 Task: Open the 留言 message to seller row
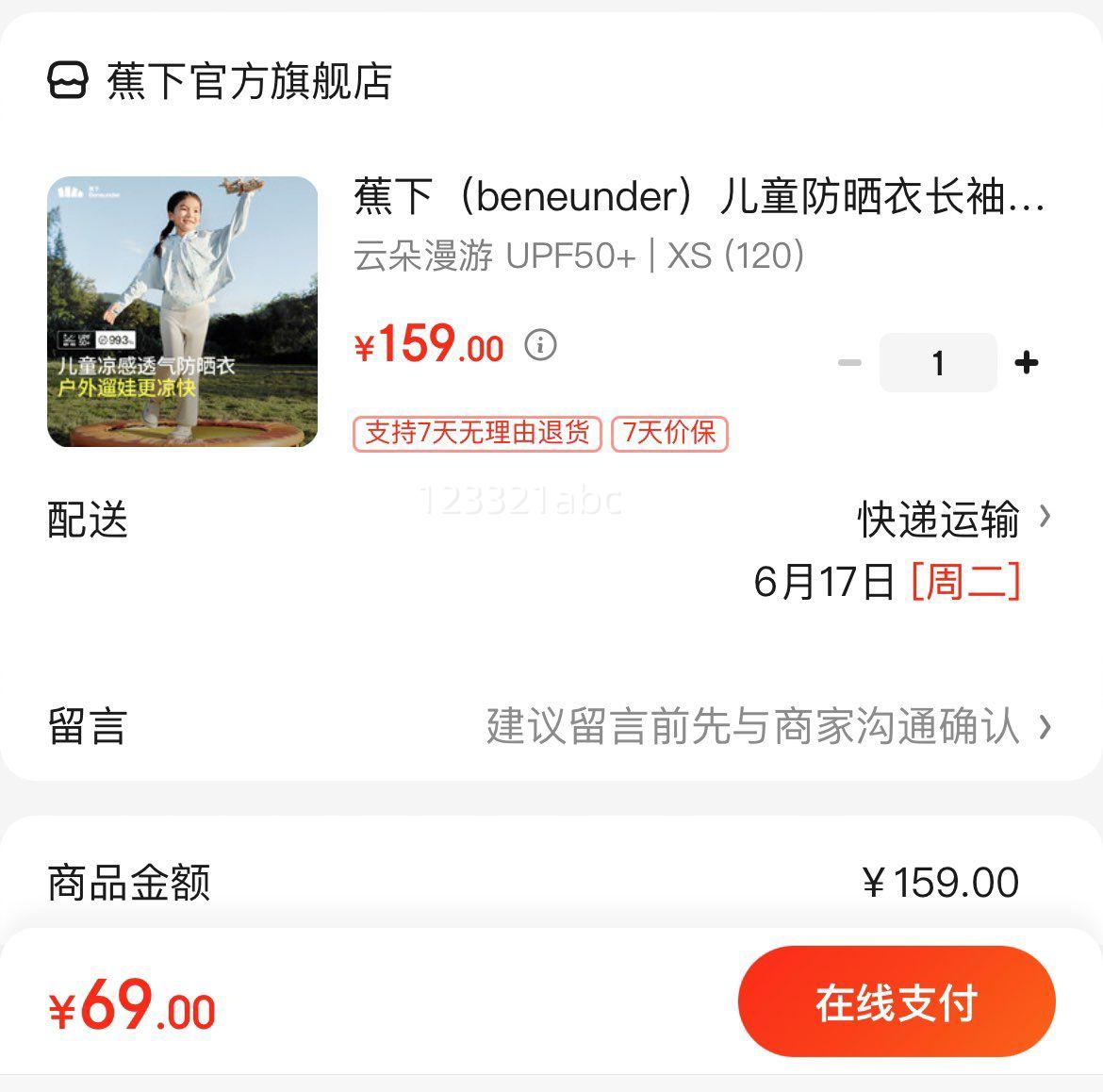pos(754,727)
